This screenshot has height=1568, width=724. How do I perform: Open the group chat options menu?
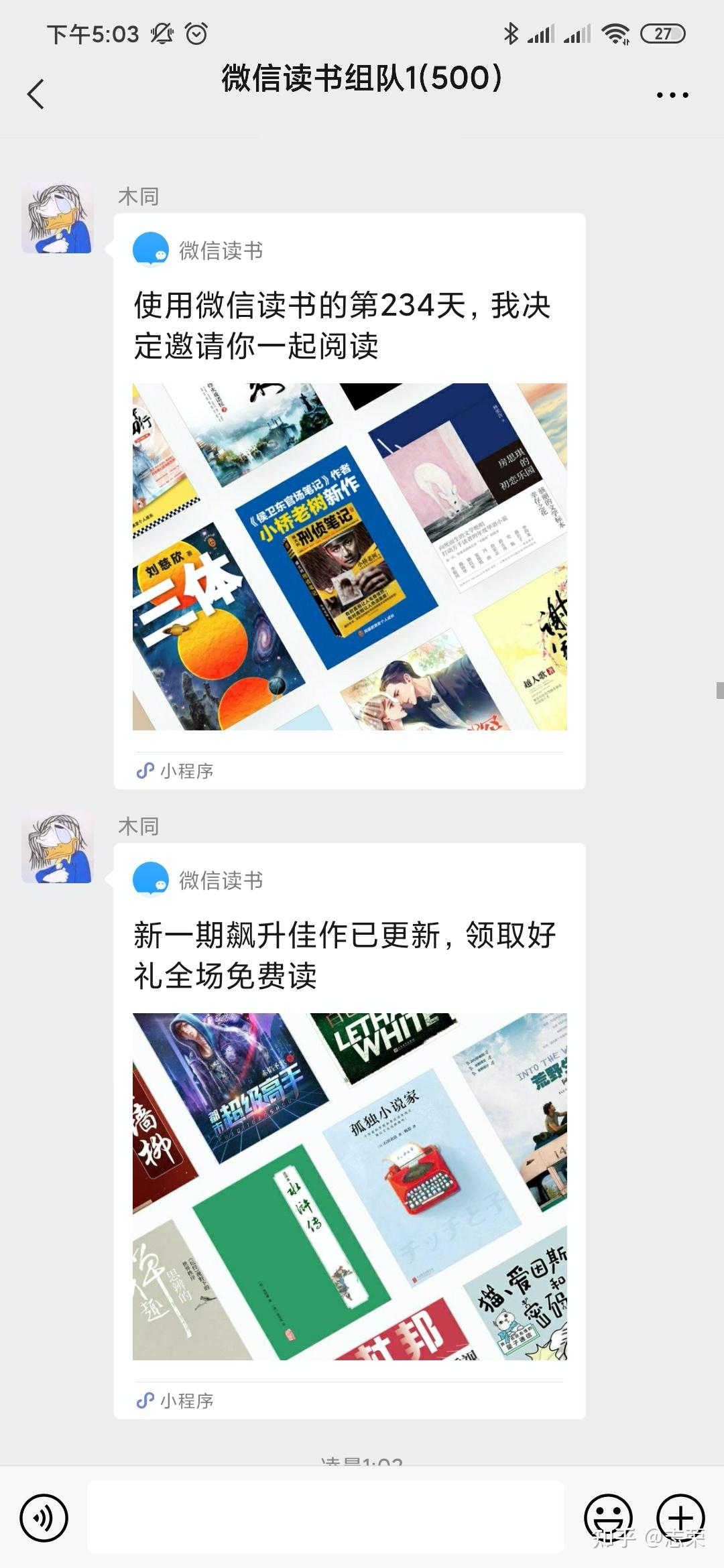pos(672,95)
